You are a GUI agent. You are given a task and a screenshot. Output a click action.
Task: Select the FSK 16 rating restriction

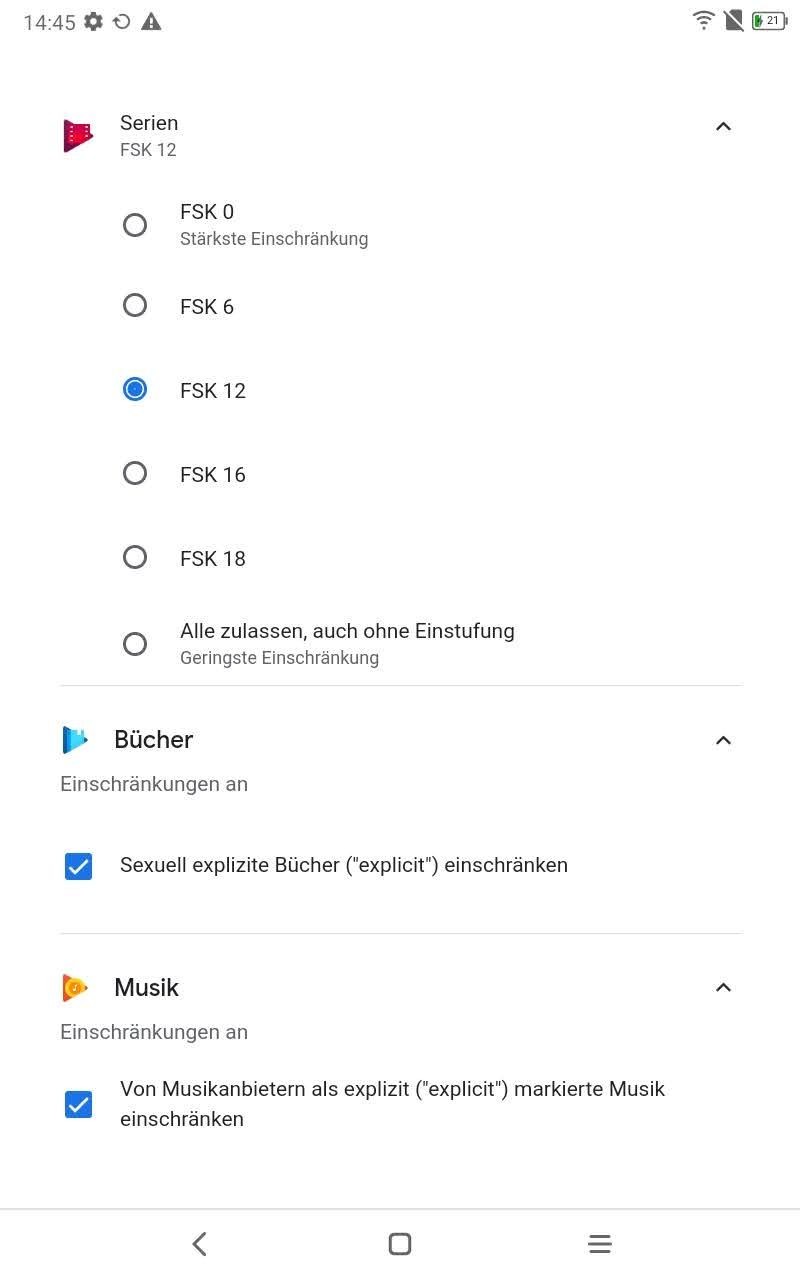click(x=135, y=473)
